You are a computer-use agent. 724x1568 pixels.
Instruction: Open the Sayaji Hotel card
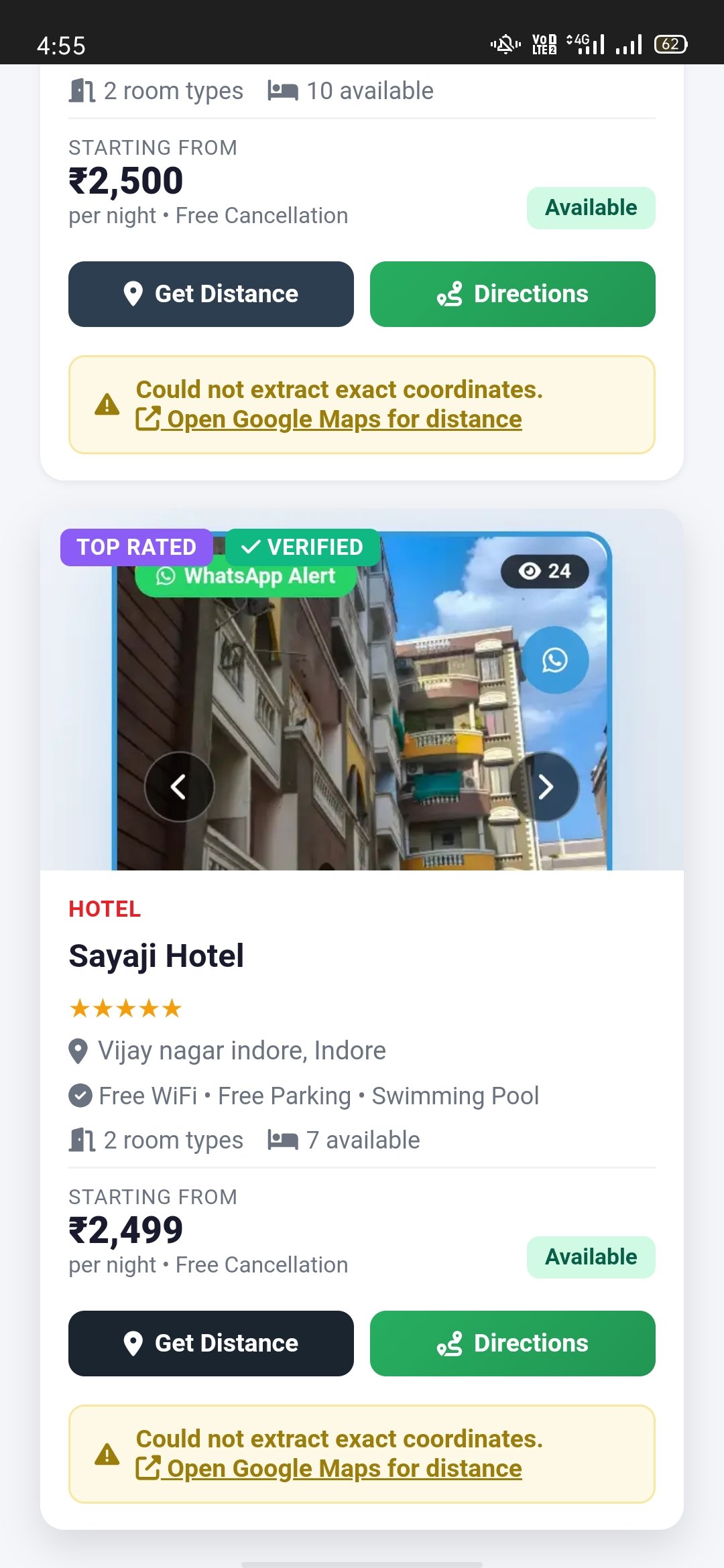pos(156,956)
